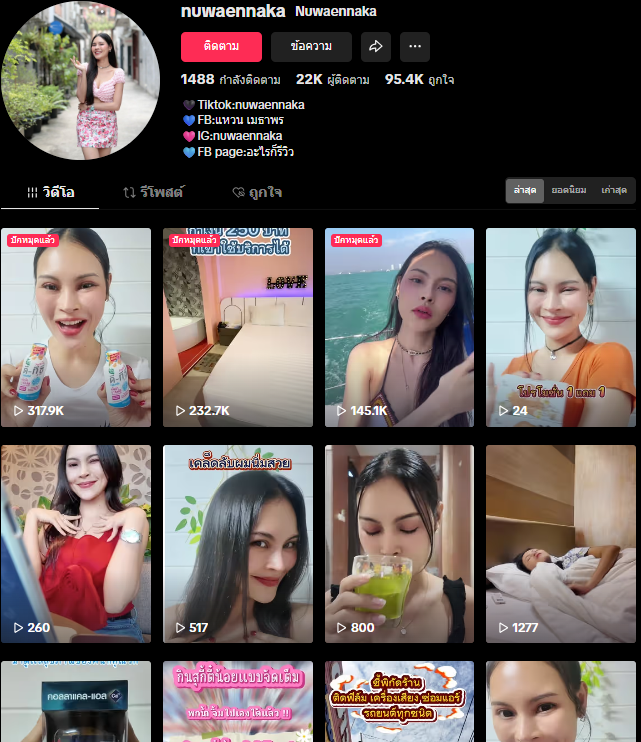The height and width of the screenshot is (742, 641).
Task: Switch to the ถูกใจ liked tab
Action: coord(256,192)
